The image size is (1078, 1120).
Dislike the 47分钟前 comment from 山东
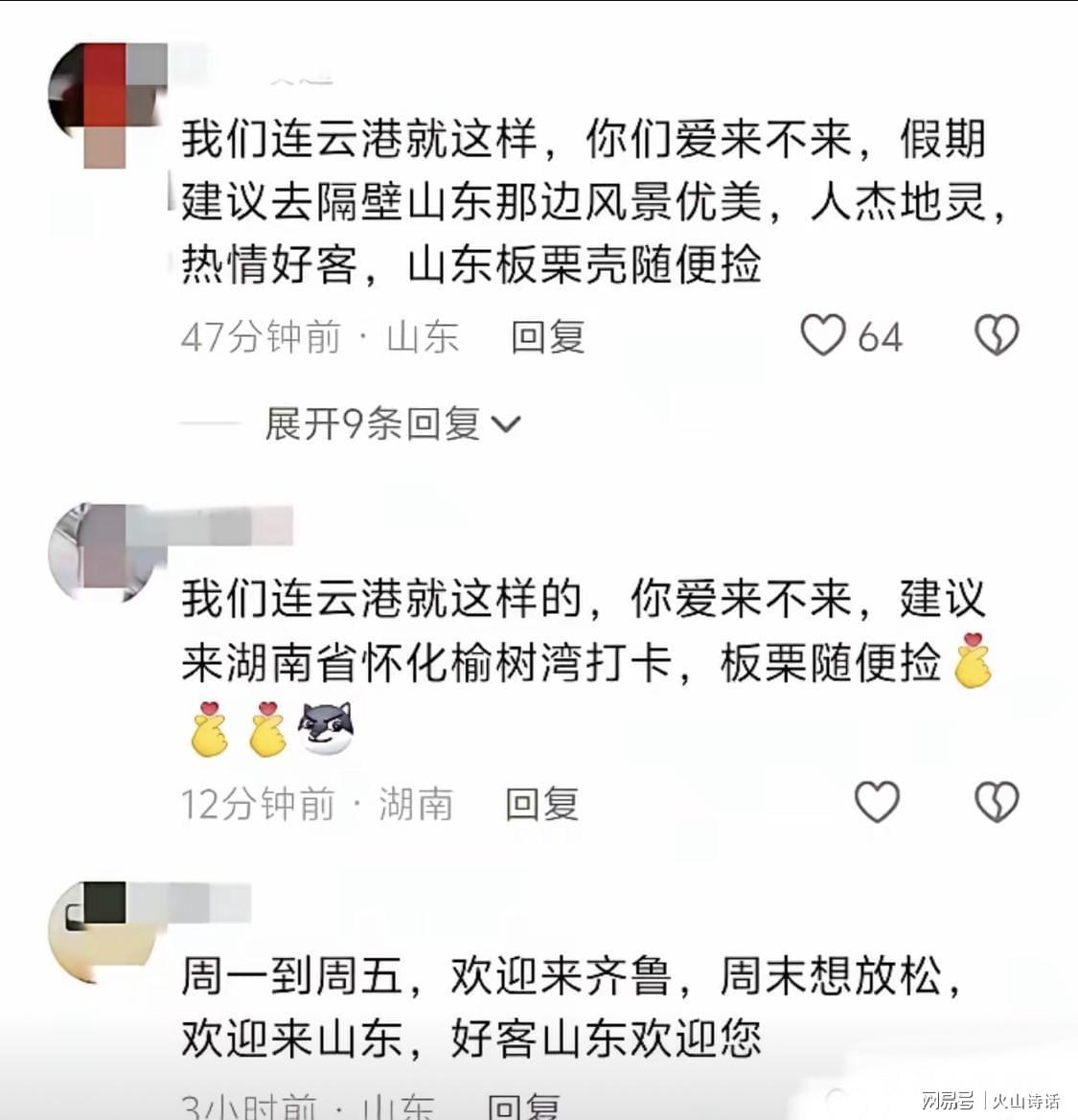(x=996, y=335)
